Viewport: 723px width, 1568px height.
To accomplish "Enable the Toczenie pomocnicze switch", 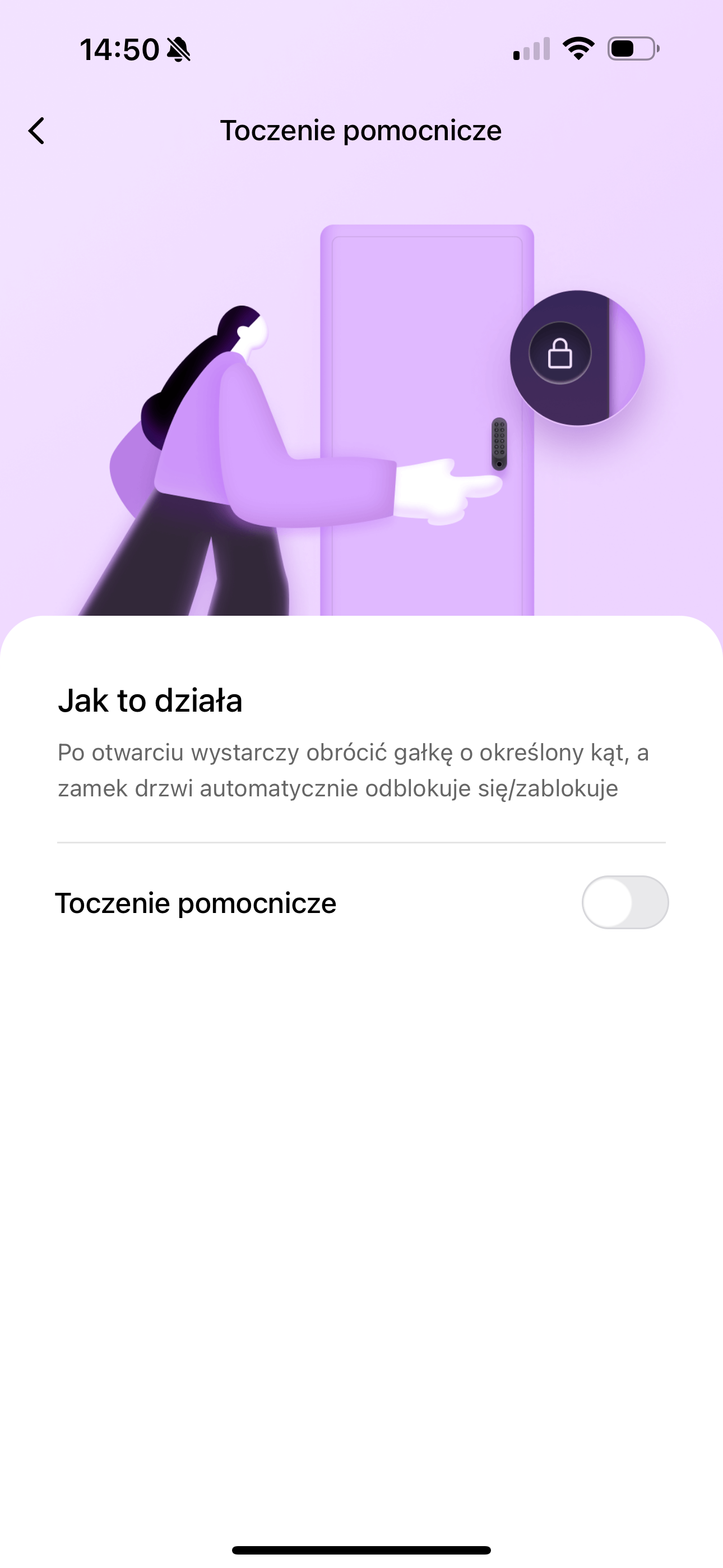I will coord(624,902).
